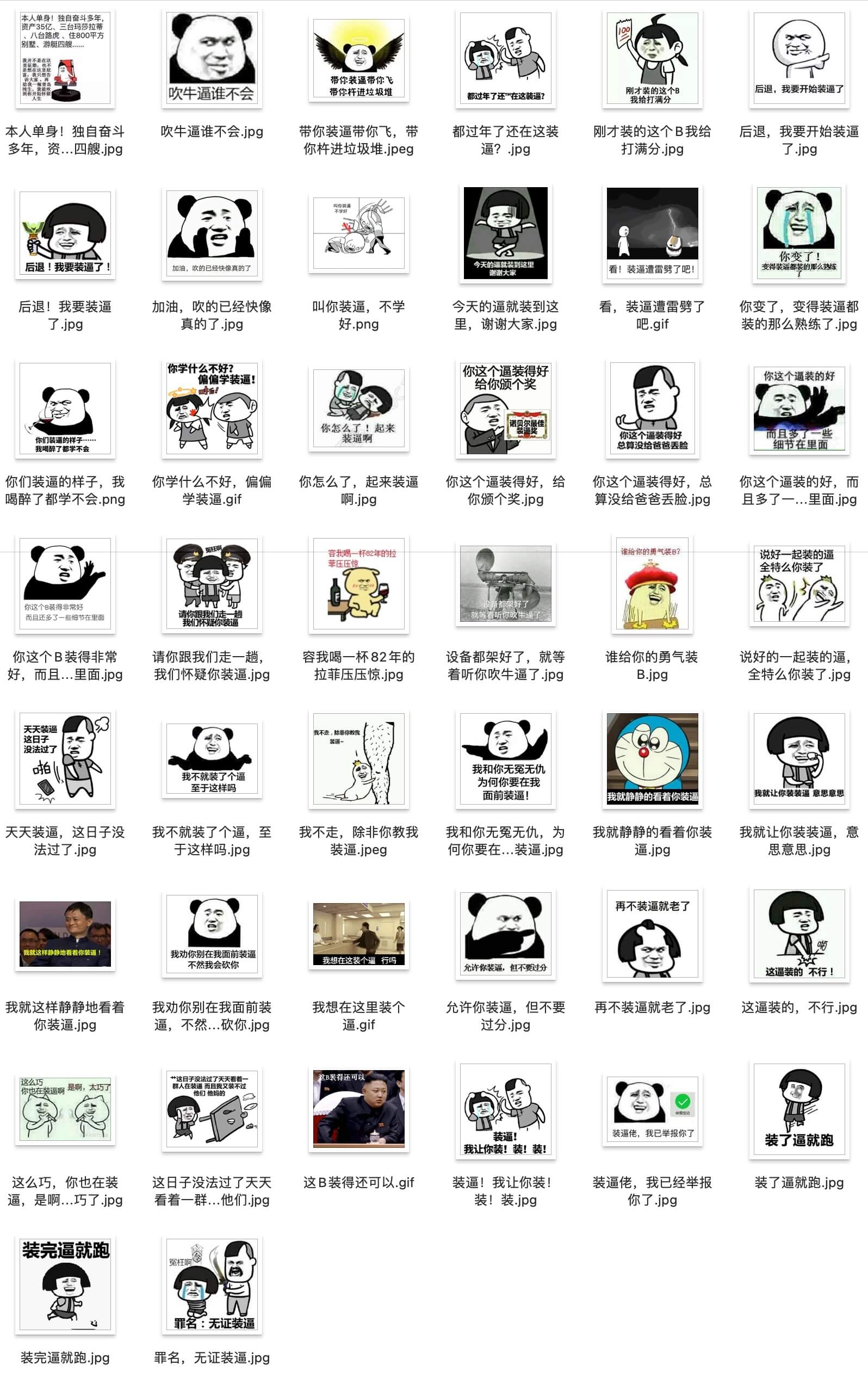Select 刚才装的这个B我给打满分.jpg

(652, 58)
